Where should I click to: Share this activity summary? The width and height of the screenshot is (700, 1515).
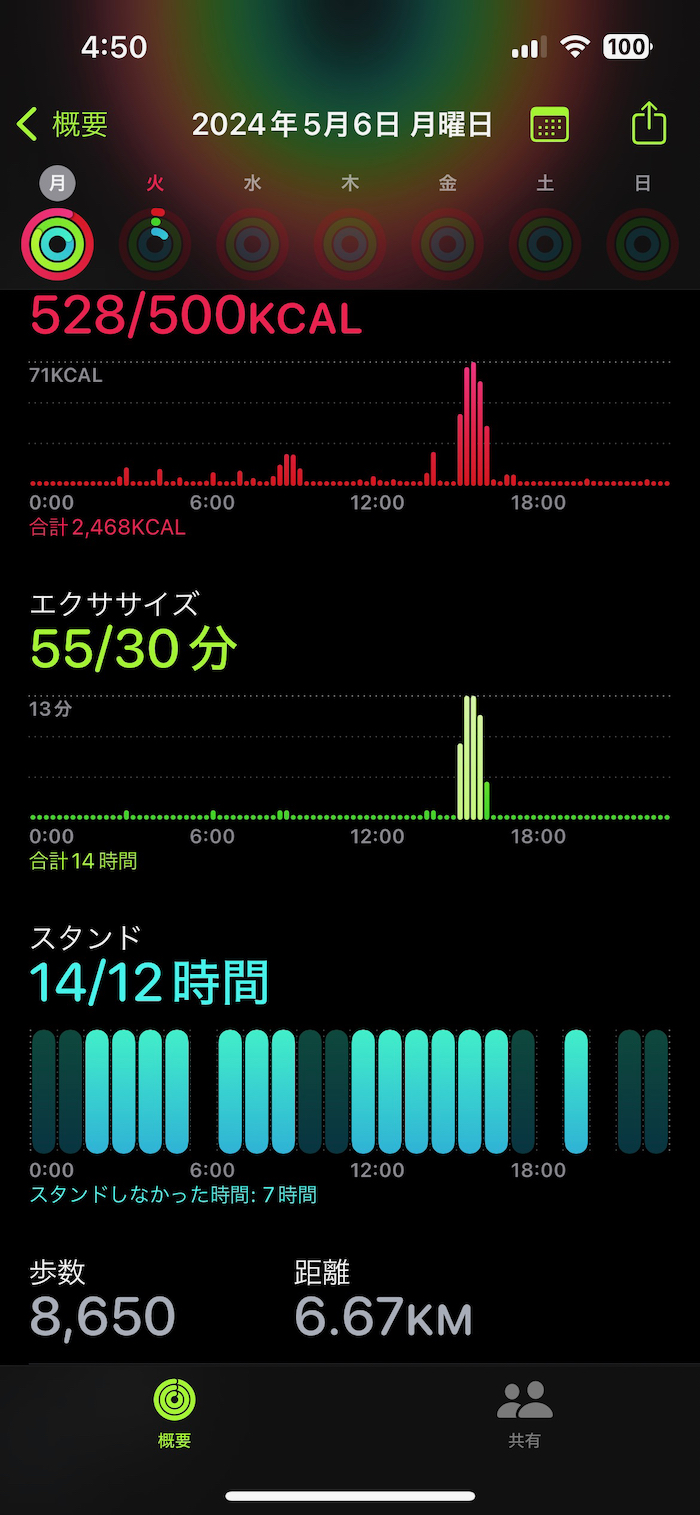pos(649,125)
